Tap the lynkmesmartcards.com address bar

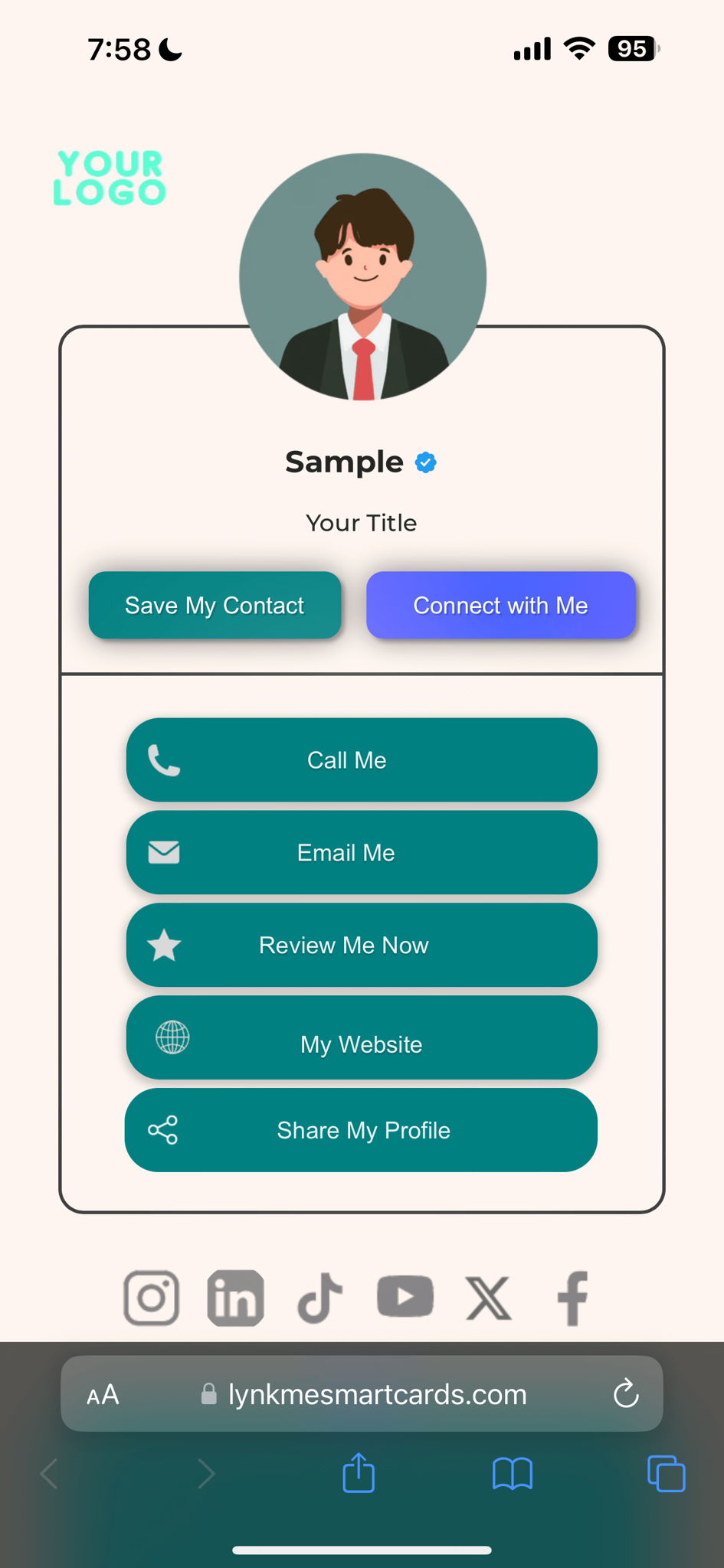pos(375,1394)
